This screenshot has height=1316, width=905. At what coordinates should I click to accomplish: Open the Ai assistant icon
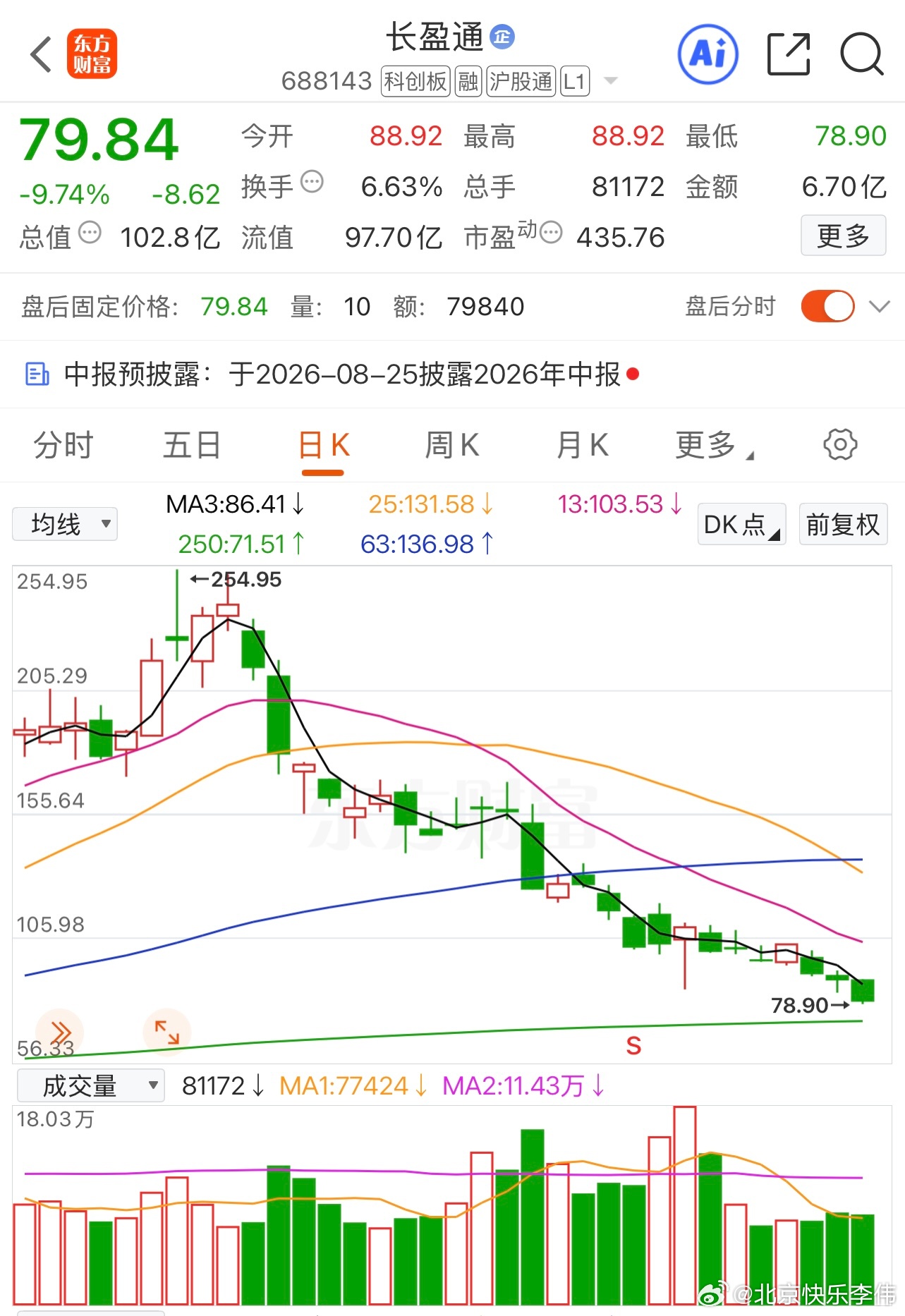click(x=707, y=54)
